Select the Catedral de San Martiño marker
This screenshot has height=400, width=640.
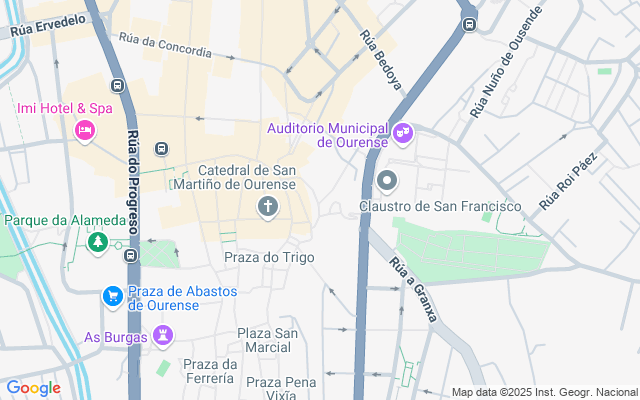[267, 207]
